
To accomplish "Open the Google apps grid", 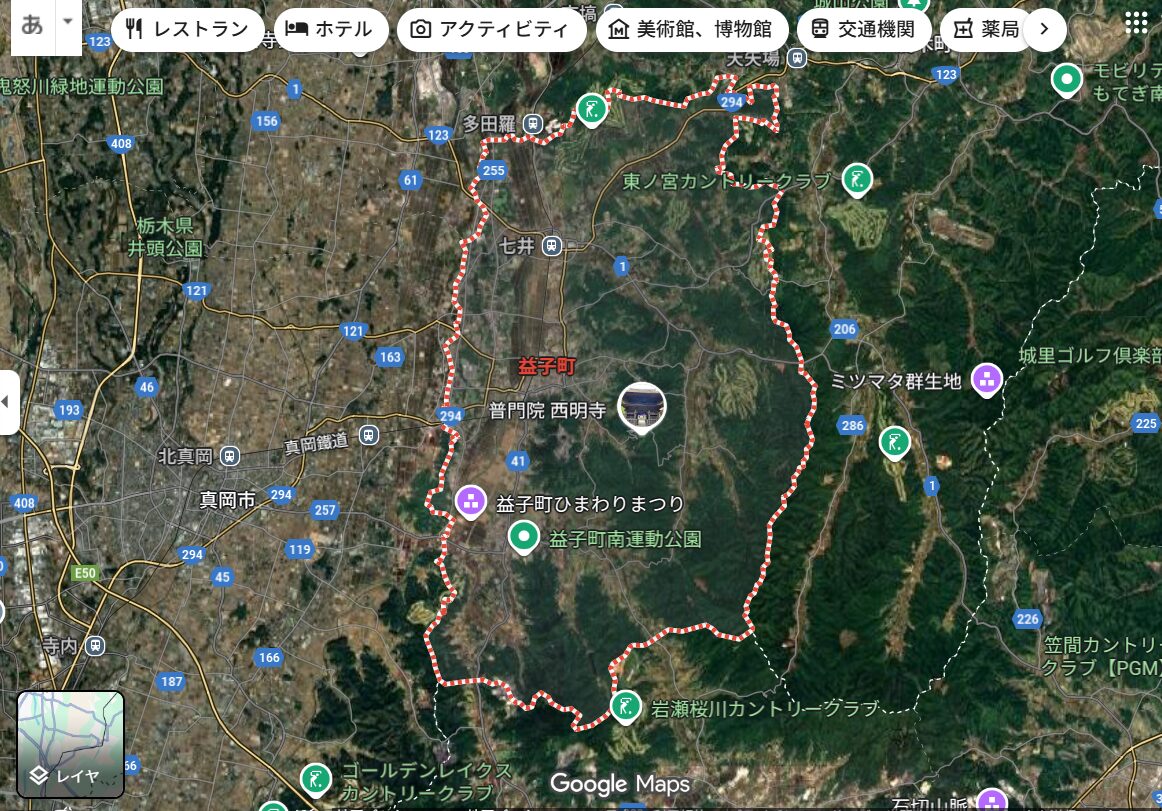I will pos(1136,22).
